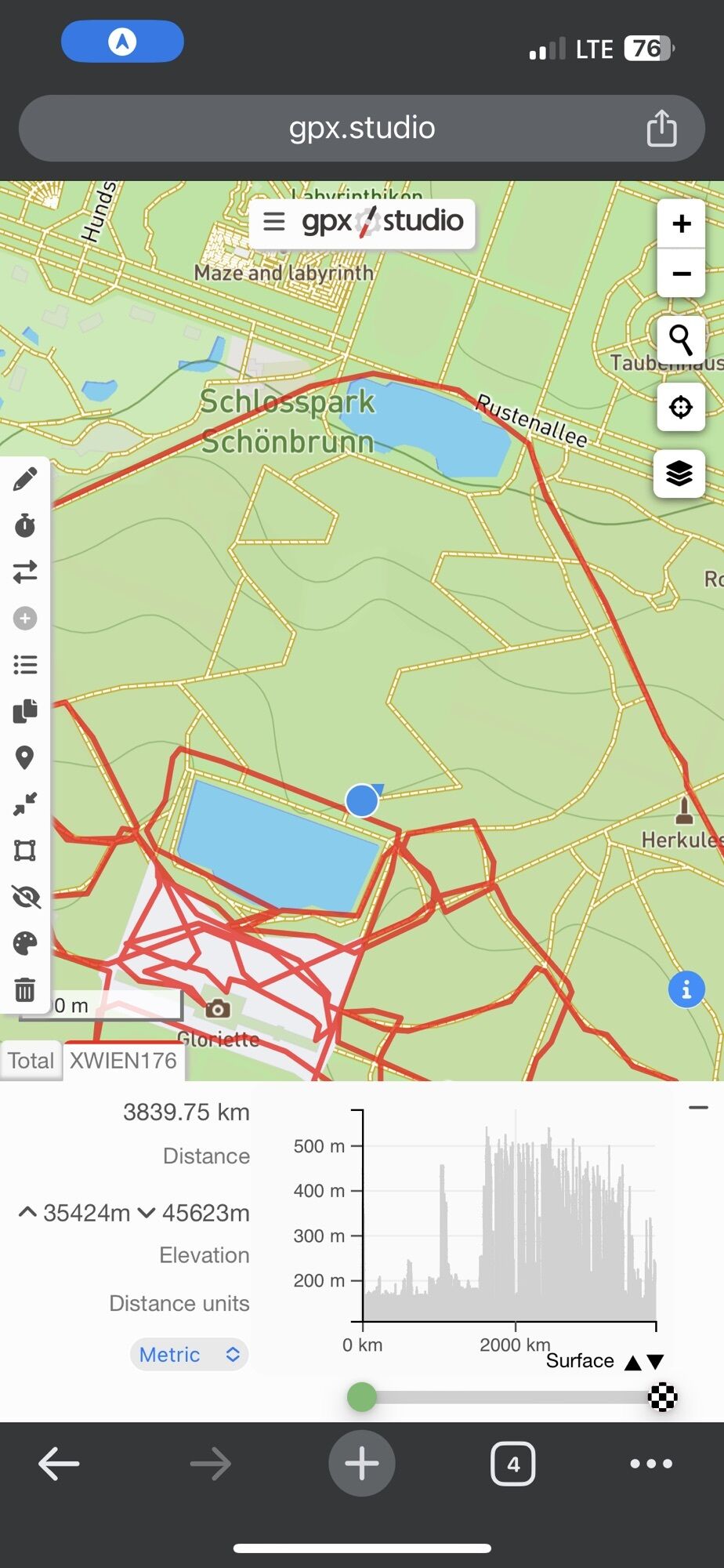Open the map search magnifier
The width and height of the screenshot is (724, 1568).
pyautogui.click(x=680, y=340)
